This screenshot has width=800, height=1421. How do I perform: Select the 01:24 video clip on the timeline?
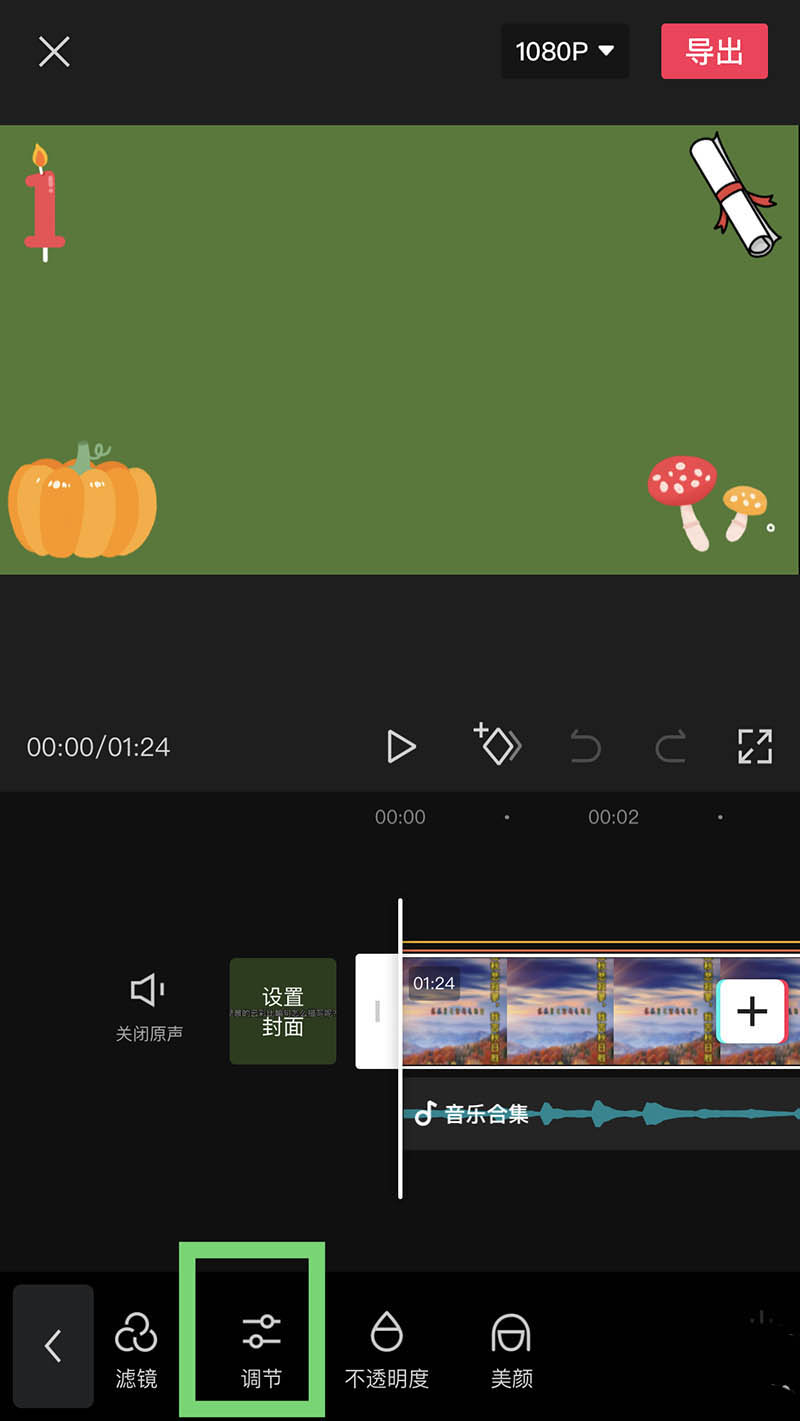pyautogui.click(x=560, y=1011)
